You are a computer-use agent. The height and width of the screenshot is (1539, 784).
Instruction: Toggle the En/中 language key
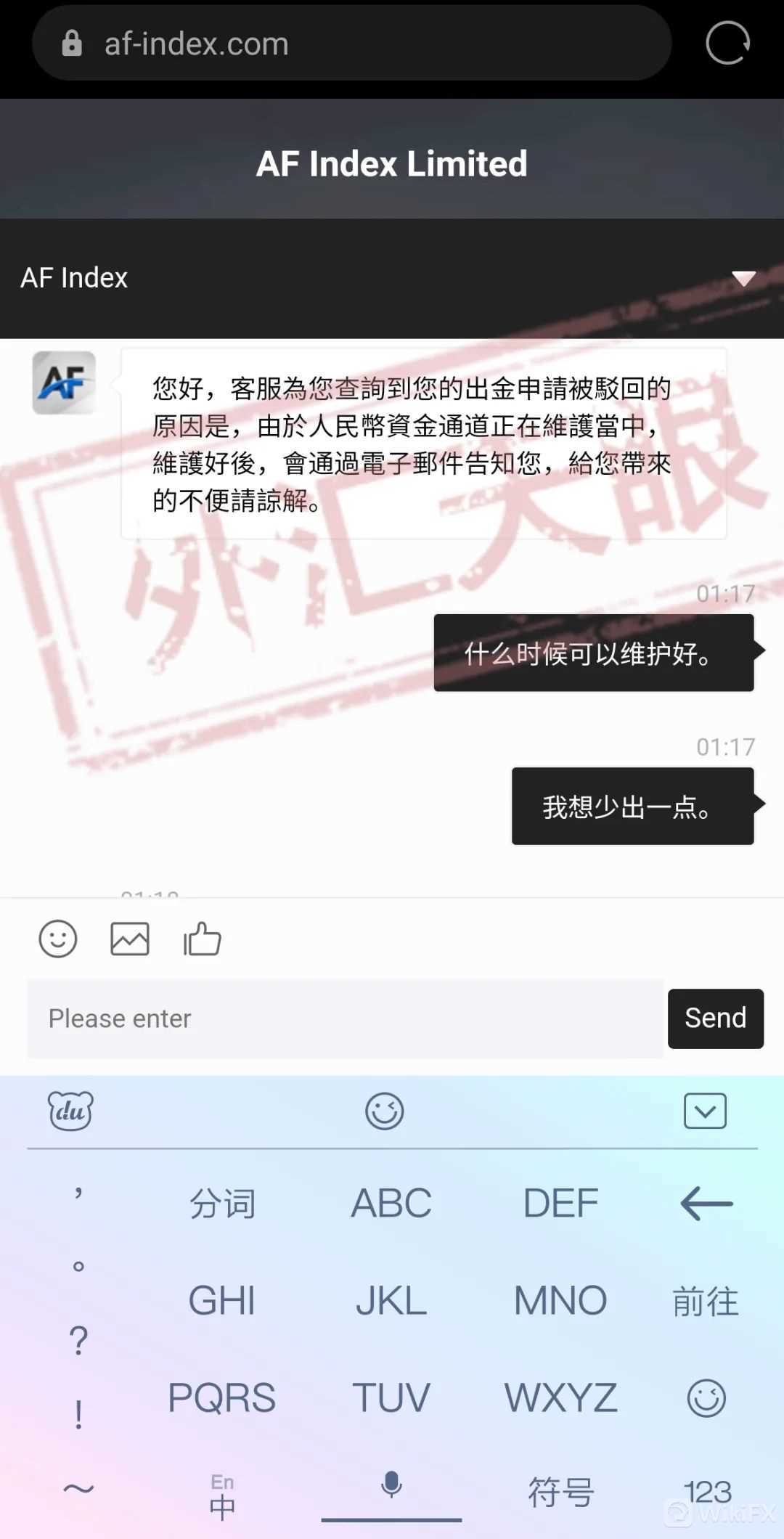click(x=222, y=1495)
